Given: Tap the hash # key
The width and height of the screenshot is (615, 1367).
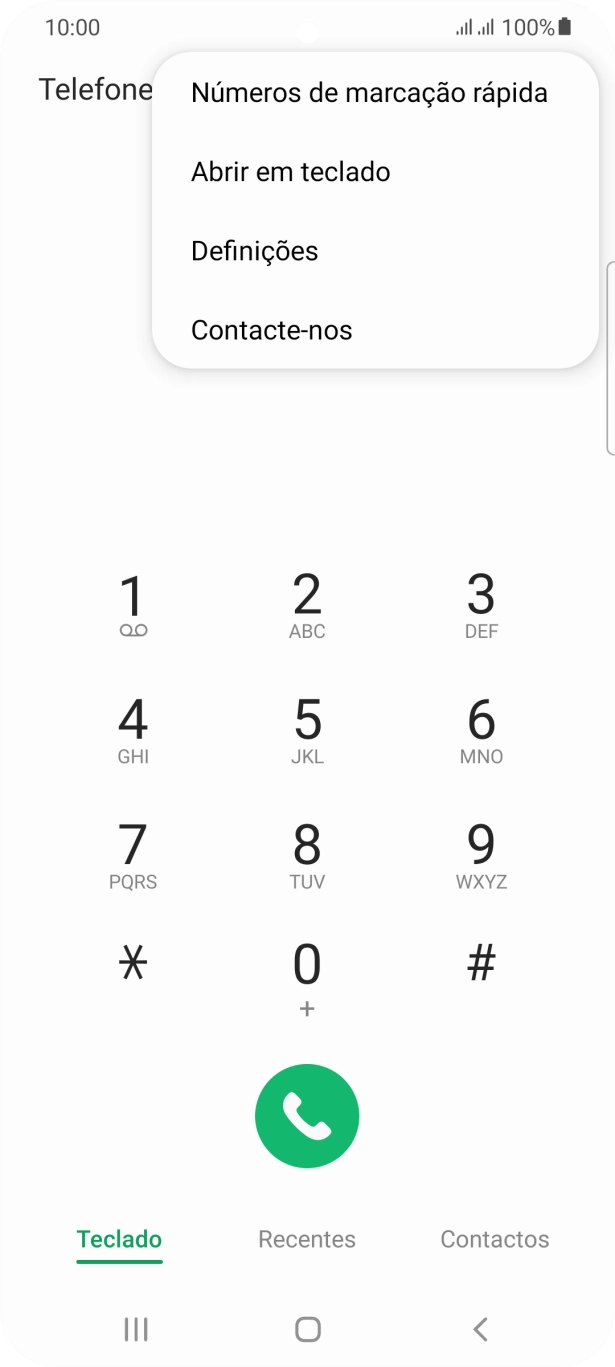Looking at the screenshot, I should click(481, 964).
